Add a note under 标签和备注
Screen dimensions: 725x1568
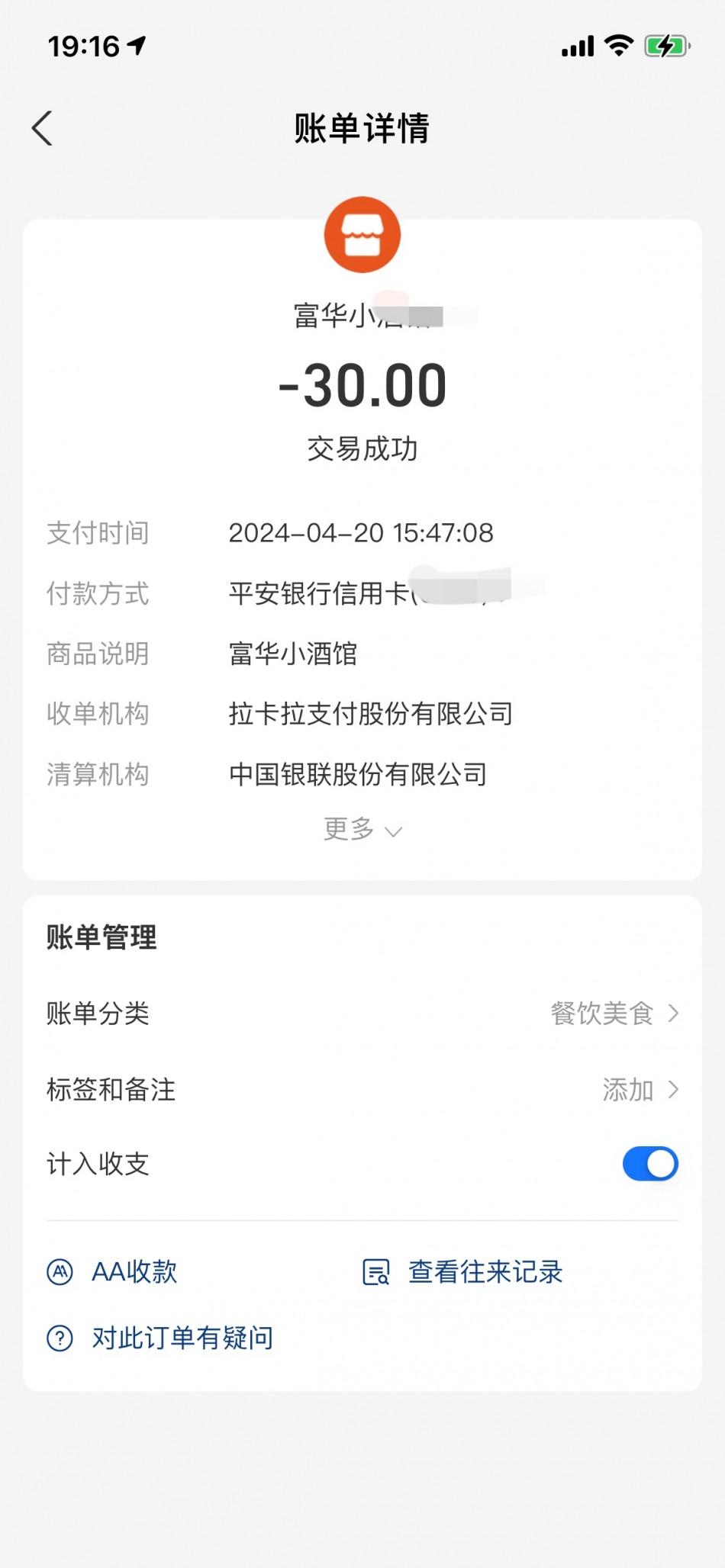tap(362, 1090)
